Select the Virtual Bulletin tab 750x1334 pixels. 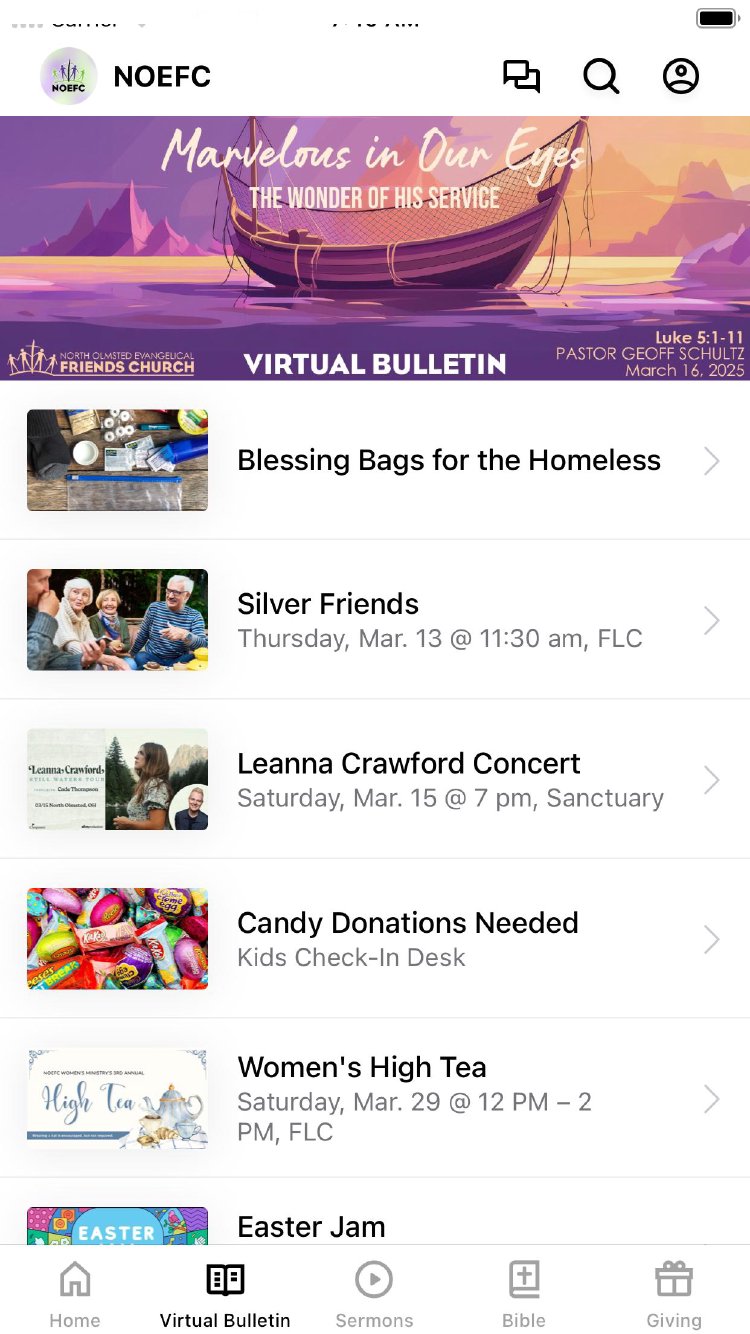click(225, 1294)
